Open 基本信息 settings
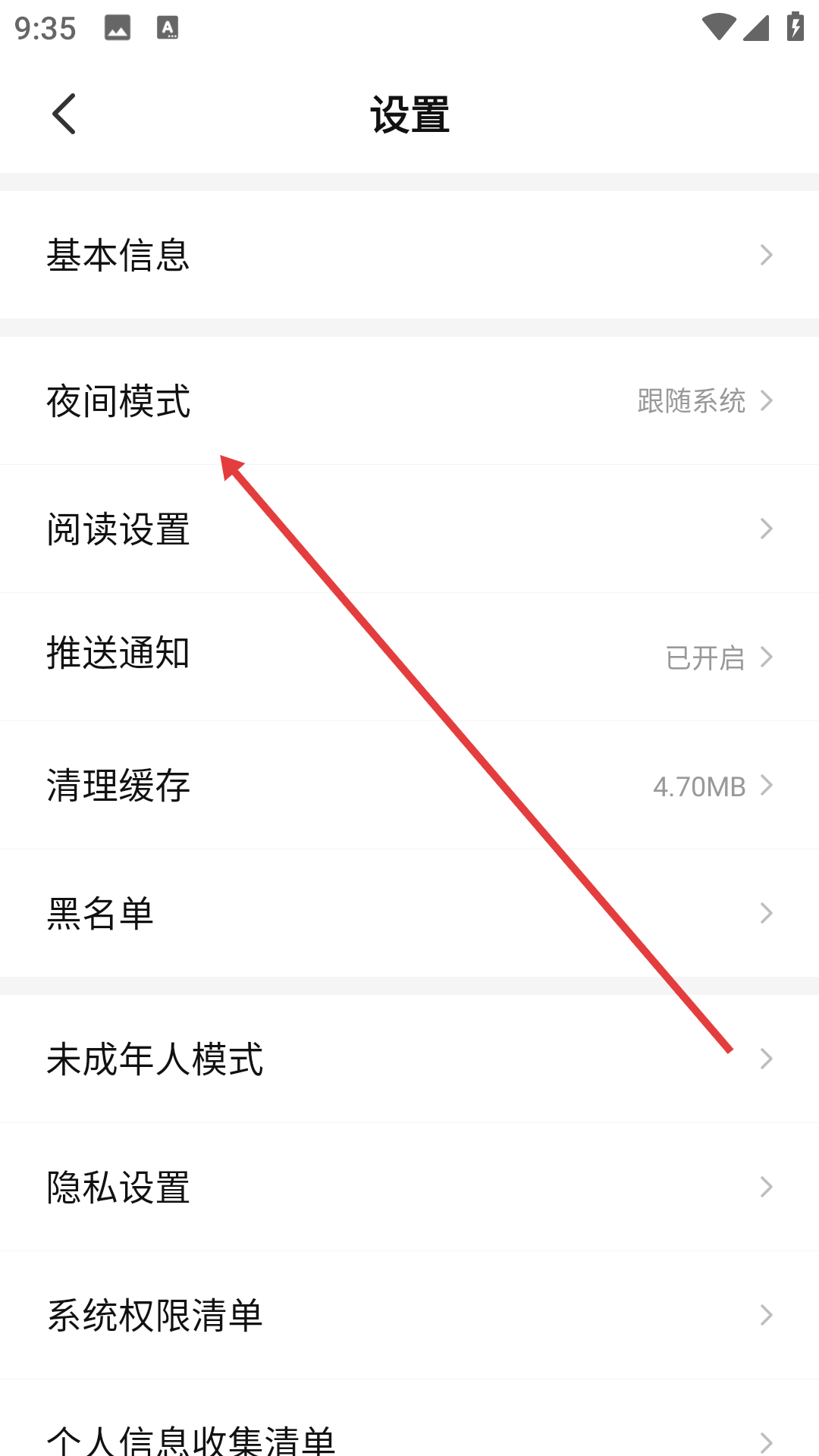Viewport: 819px width, 1456px height. pyautogui.click(x=409, y=255)
